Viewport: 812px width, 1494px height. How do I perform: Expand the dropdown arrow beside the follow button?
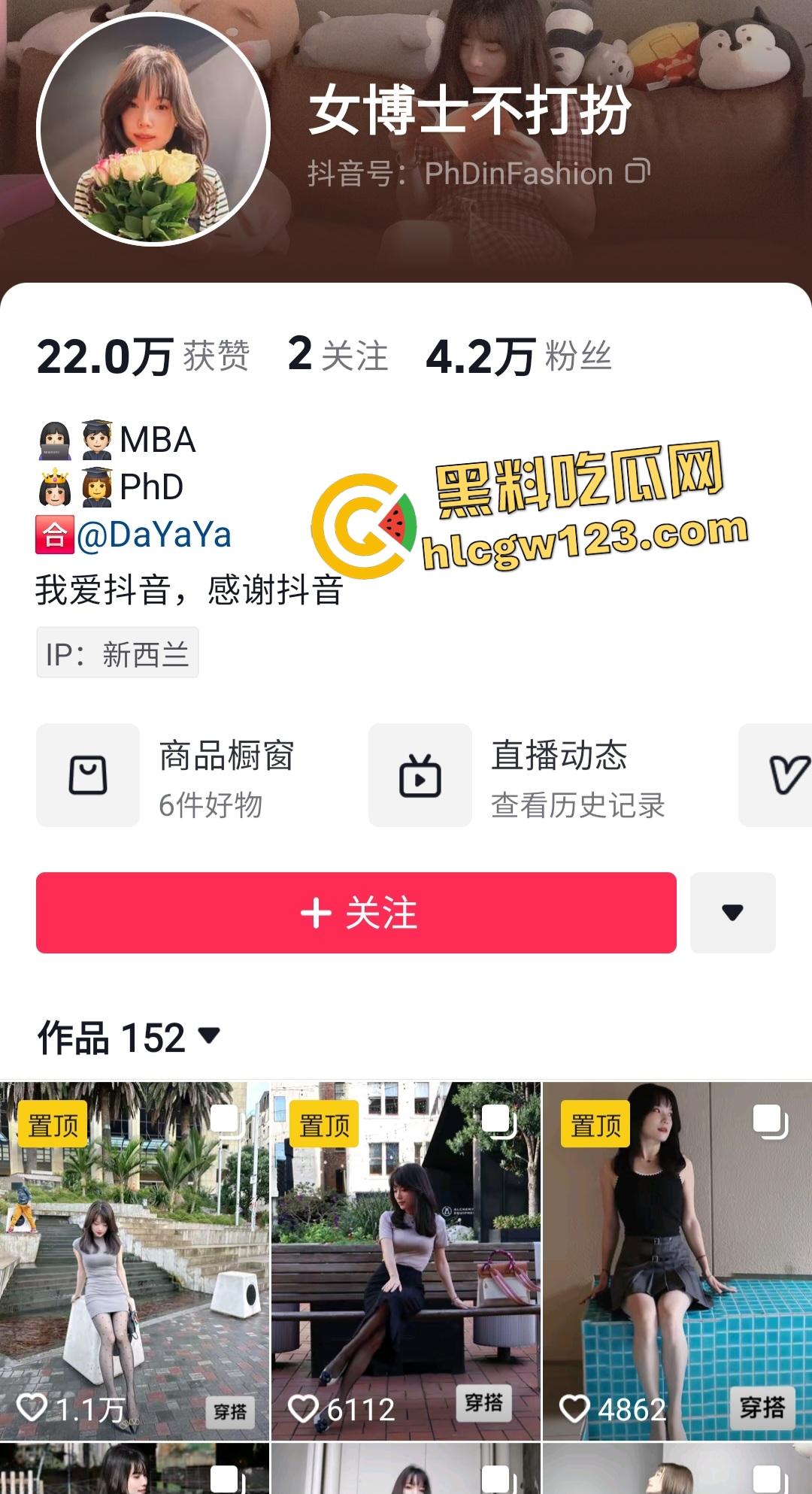732,912
